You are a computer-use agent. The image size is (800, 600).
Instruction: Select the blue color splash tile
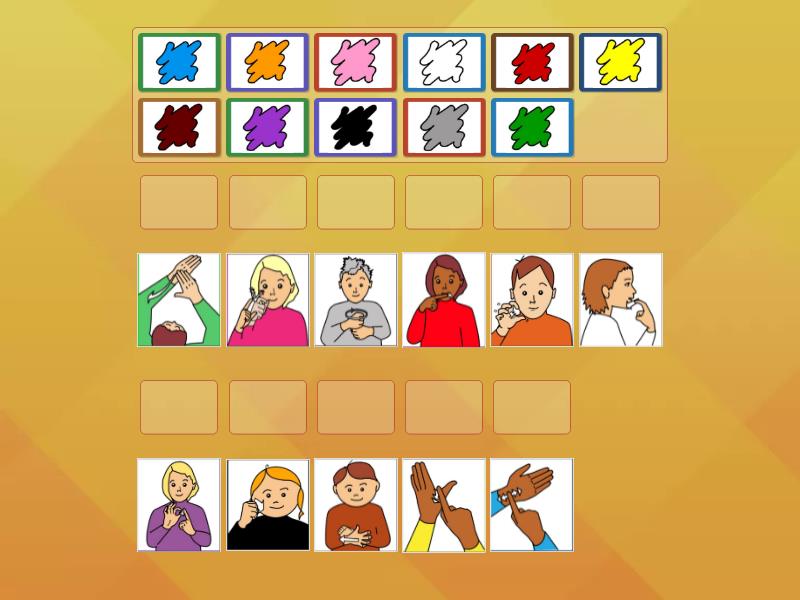tap(180, 62)
